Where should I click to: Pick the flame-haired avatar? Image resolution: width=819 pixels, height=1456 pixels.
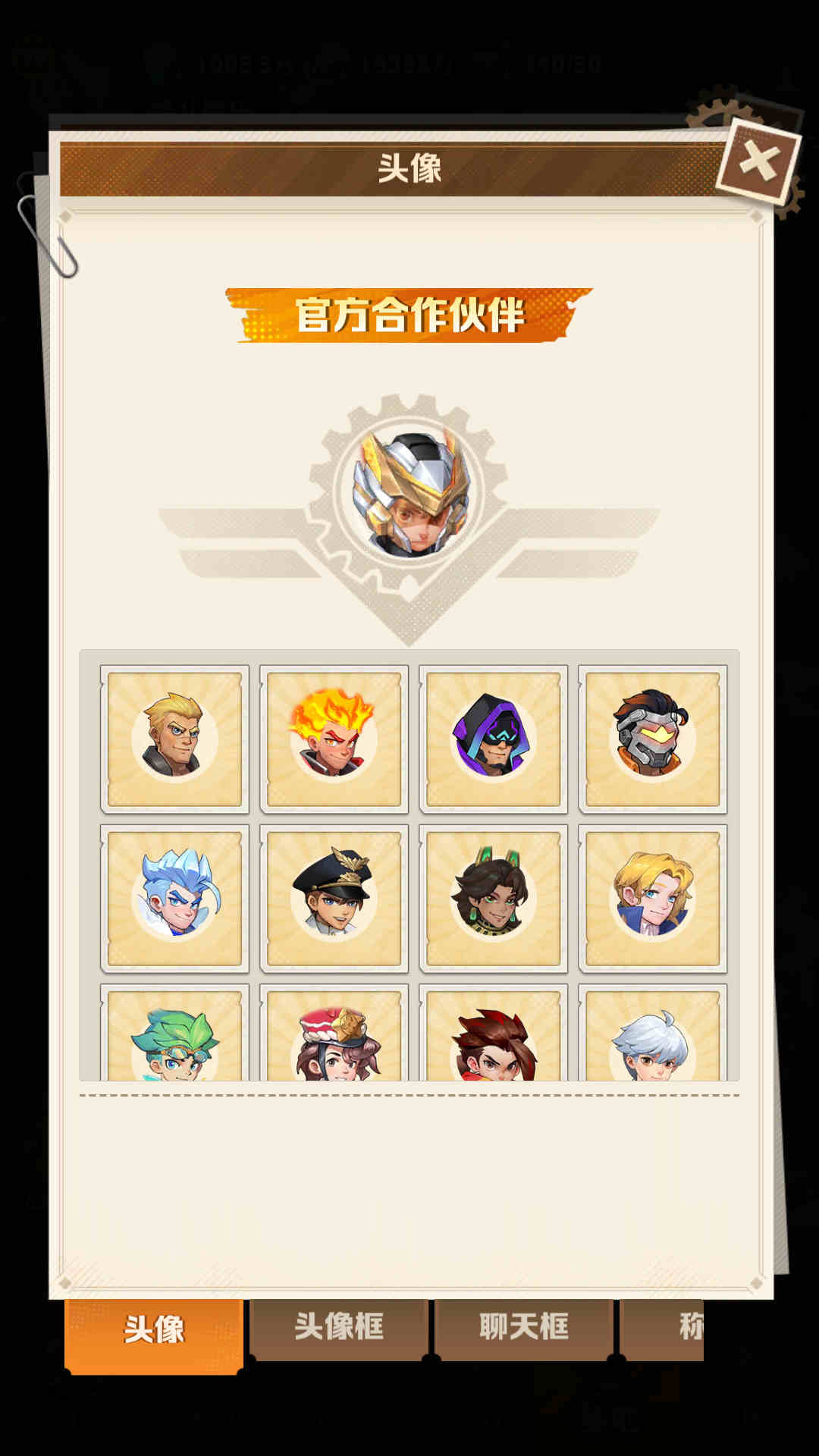click(x=334, y=739)
